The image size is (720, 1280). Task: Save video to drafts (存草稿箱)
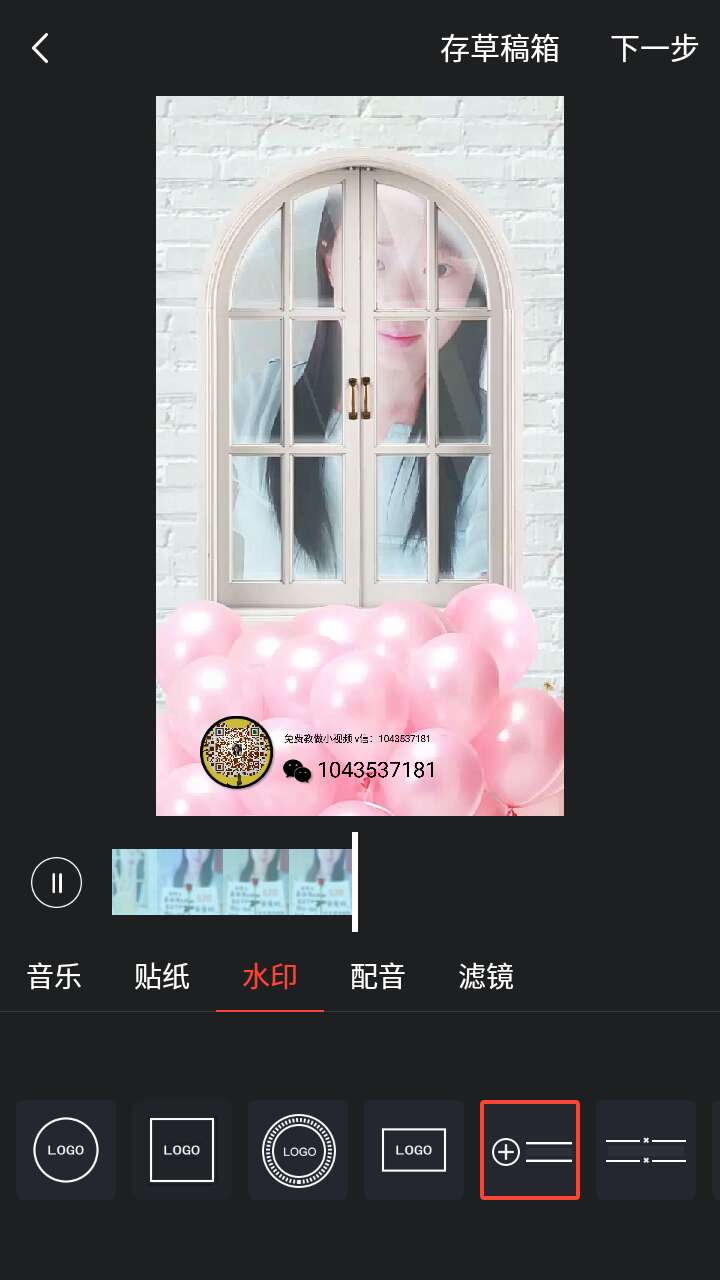tap(499, 48)
